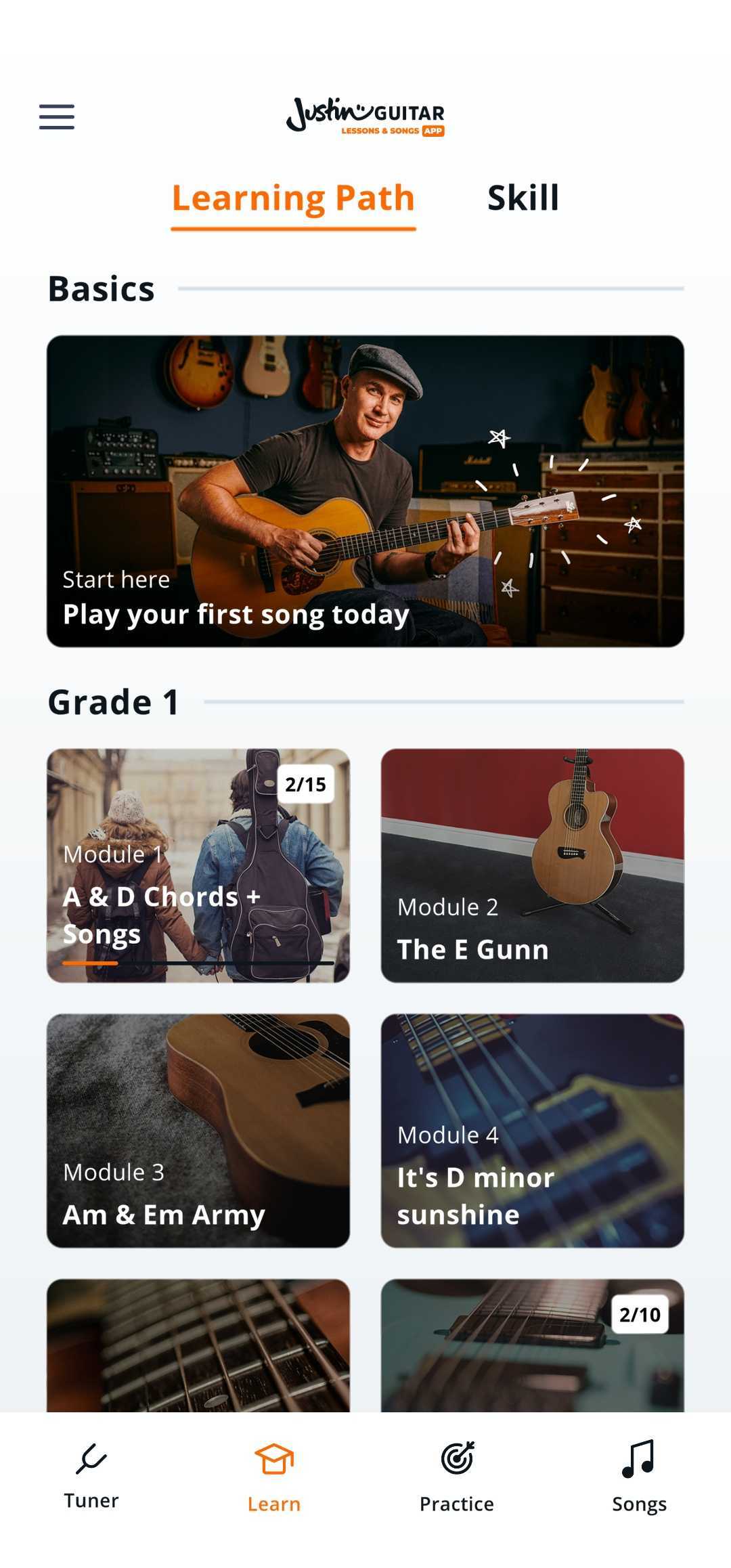The width and height of the screenshot is (731, 1568).
Task: Select the Learning Path tab
Action: tap(294, 198)
